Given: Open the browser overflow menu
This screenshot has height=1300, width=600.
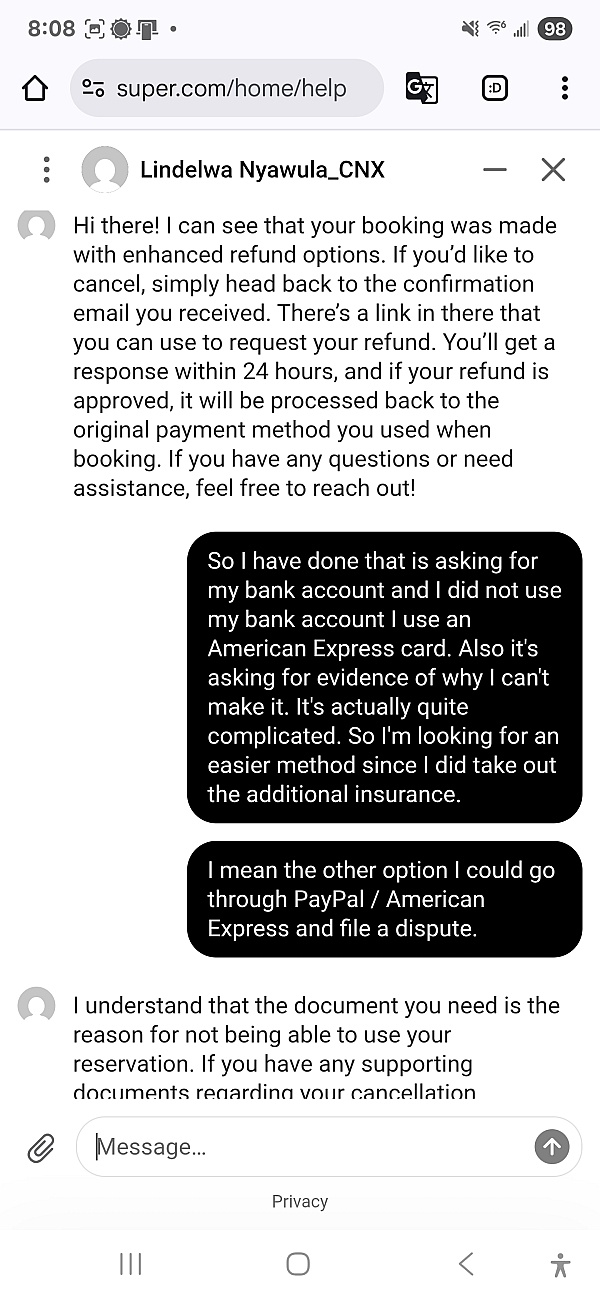Looking at the screenshot, I should pos(564,88).
